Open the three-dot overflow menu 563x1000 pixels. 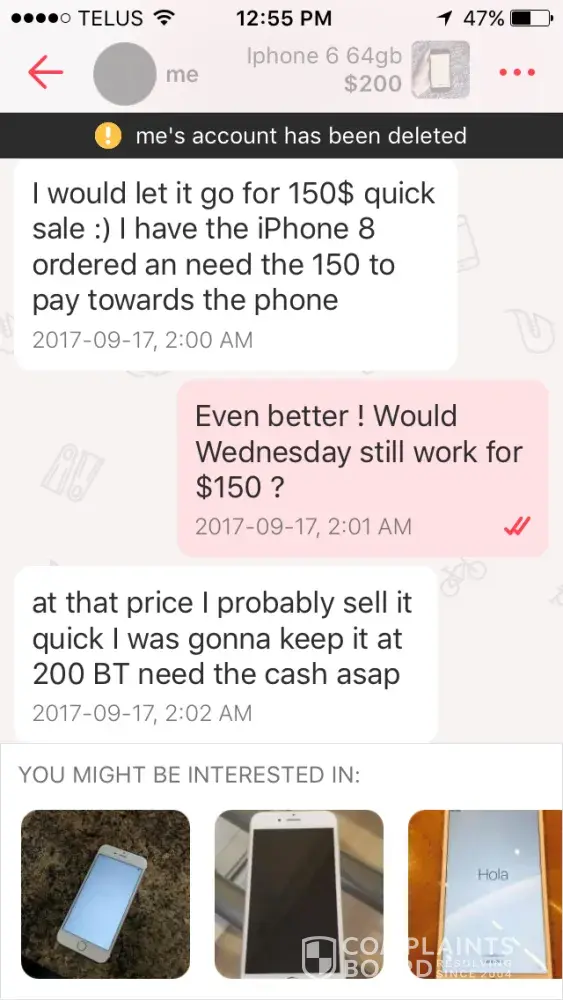tap(516, 73)
